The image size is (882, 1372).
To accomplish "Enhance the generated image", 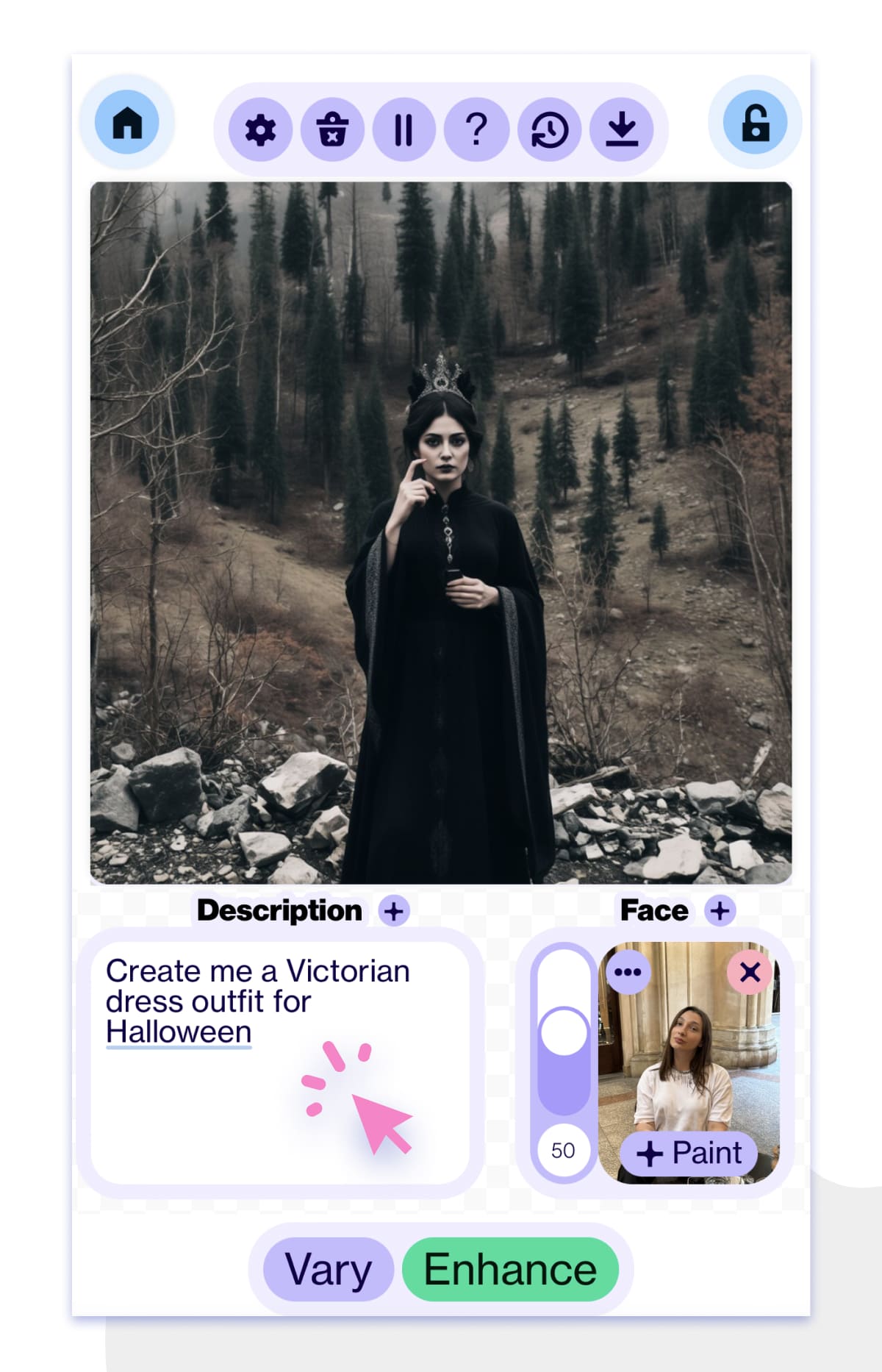I will click(510, 1269).
